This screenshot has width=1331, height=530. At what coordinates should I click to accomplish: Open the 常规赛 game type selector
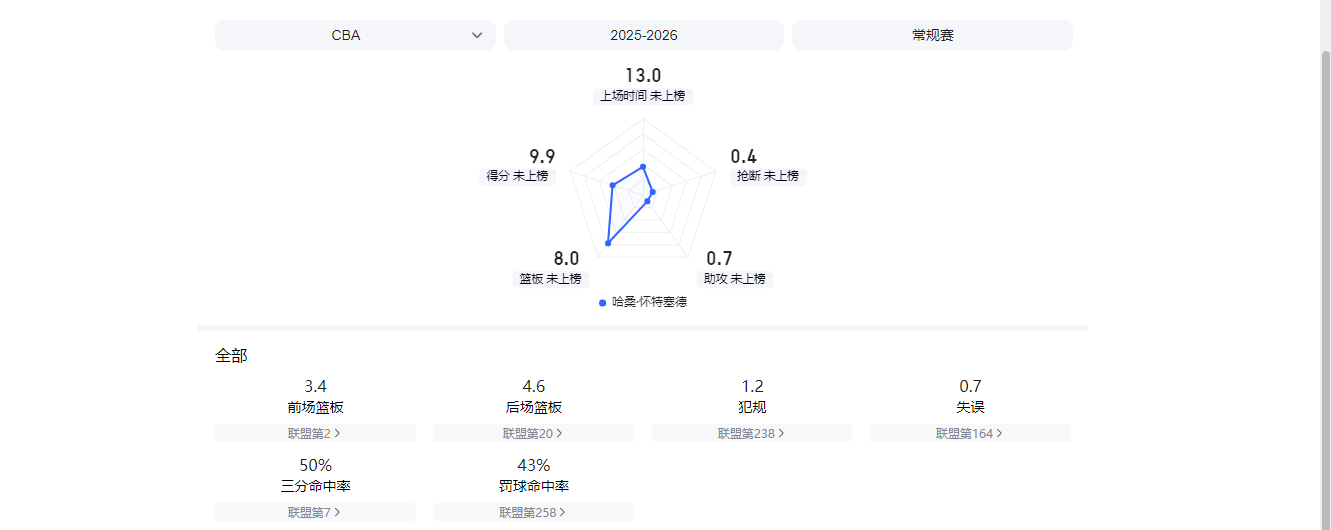tap(932, 35)
